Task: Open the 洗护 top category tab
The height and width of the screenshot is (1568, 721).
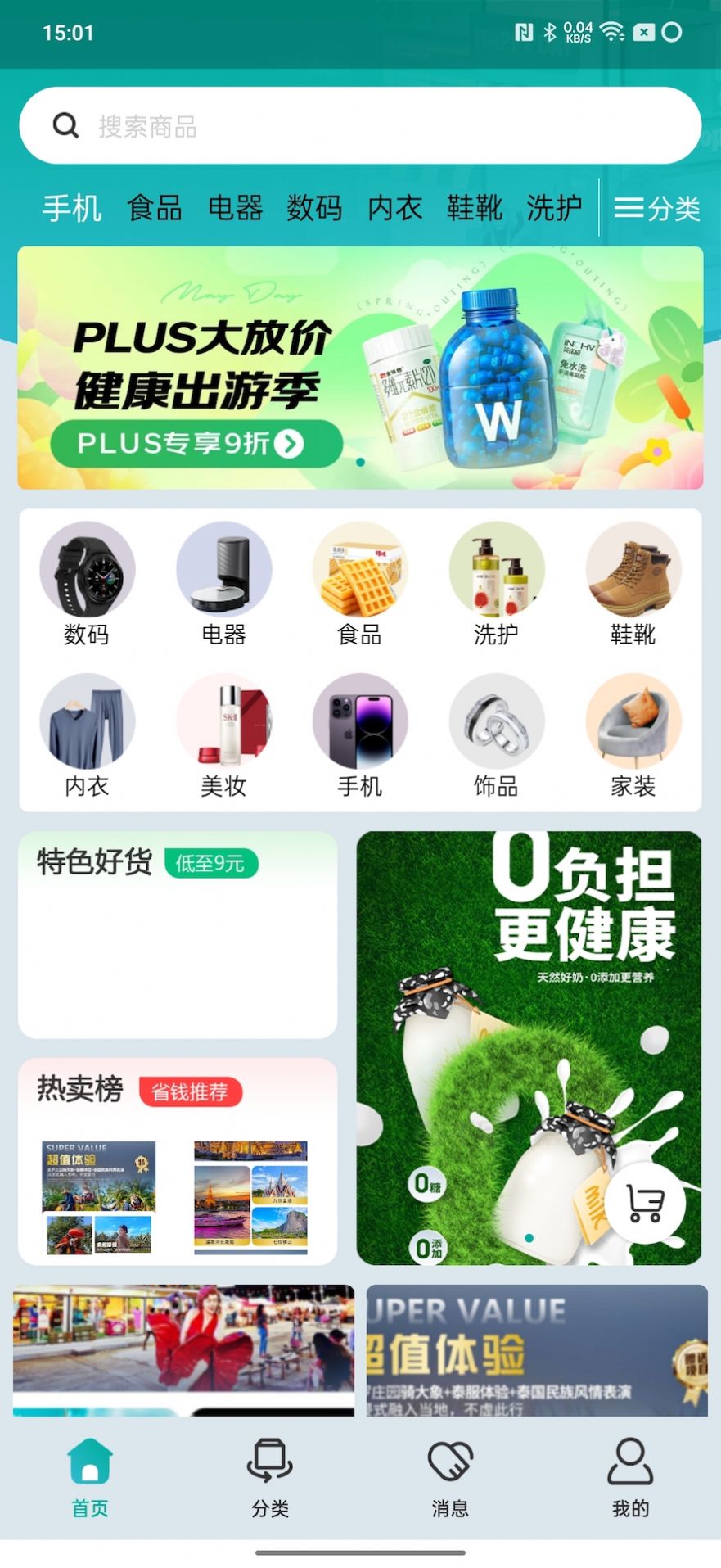Action: pyautogui.click(x=554, y=208)
